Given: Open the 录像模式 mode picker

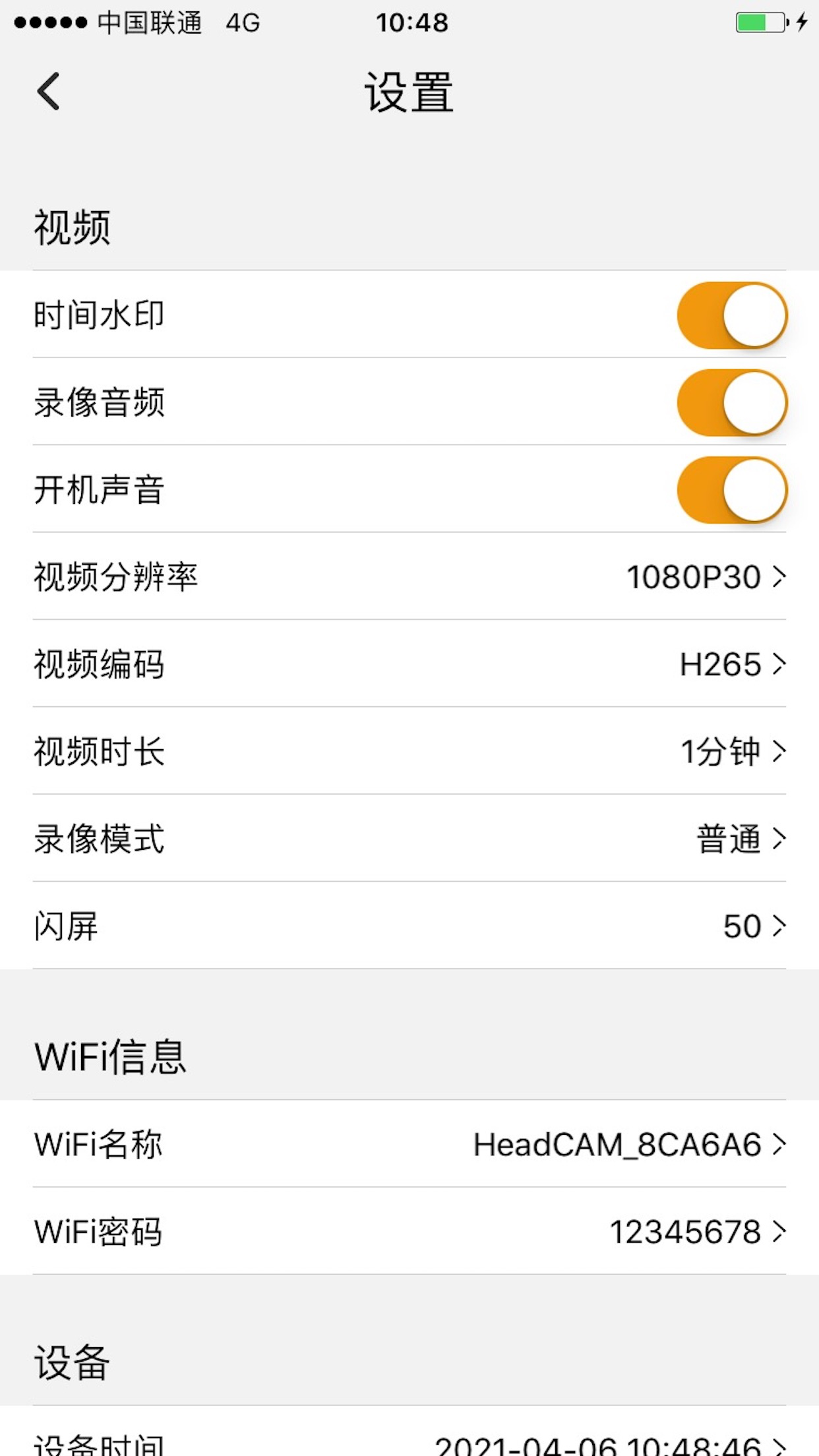Looking at the screenshot, I should point(409,839).
